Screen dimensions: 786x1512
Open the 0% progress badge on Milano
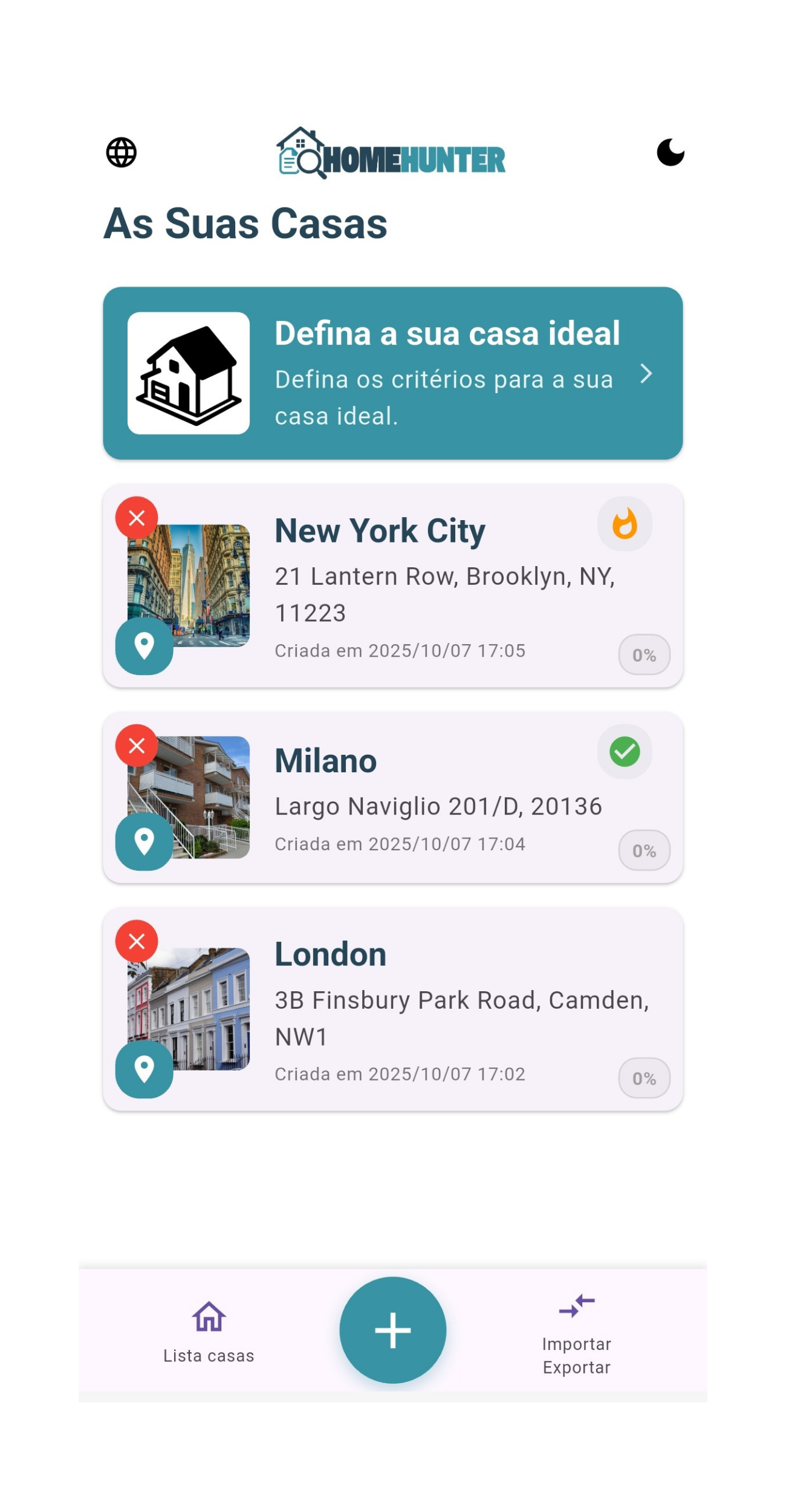pos(643,849)
